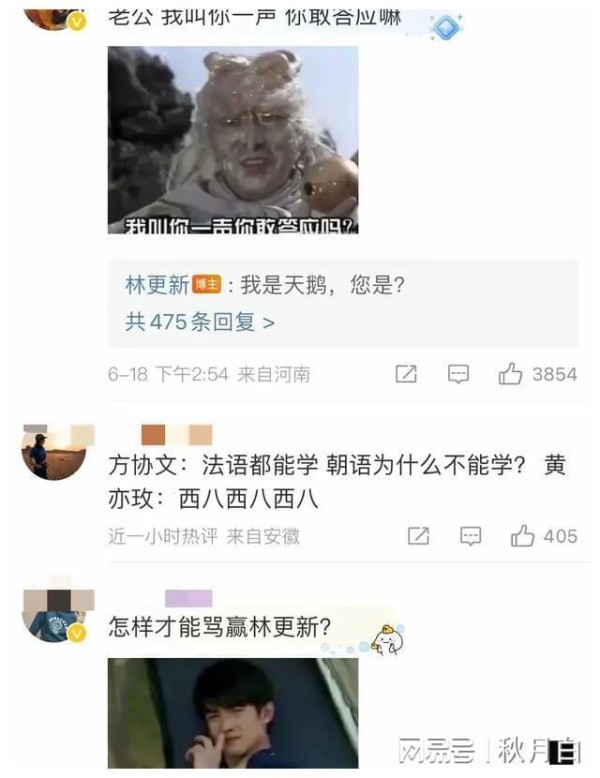
Task: Open the 我叫你一声你敢答应吗 meme image
Action: 233,140
